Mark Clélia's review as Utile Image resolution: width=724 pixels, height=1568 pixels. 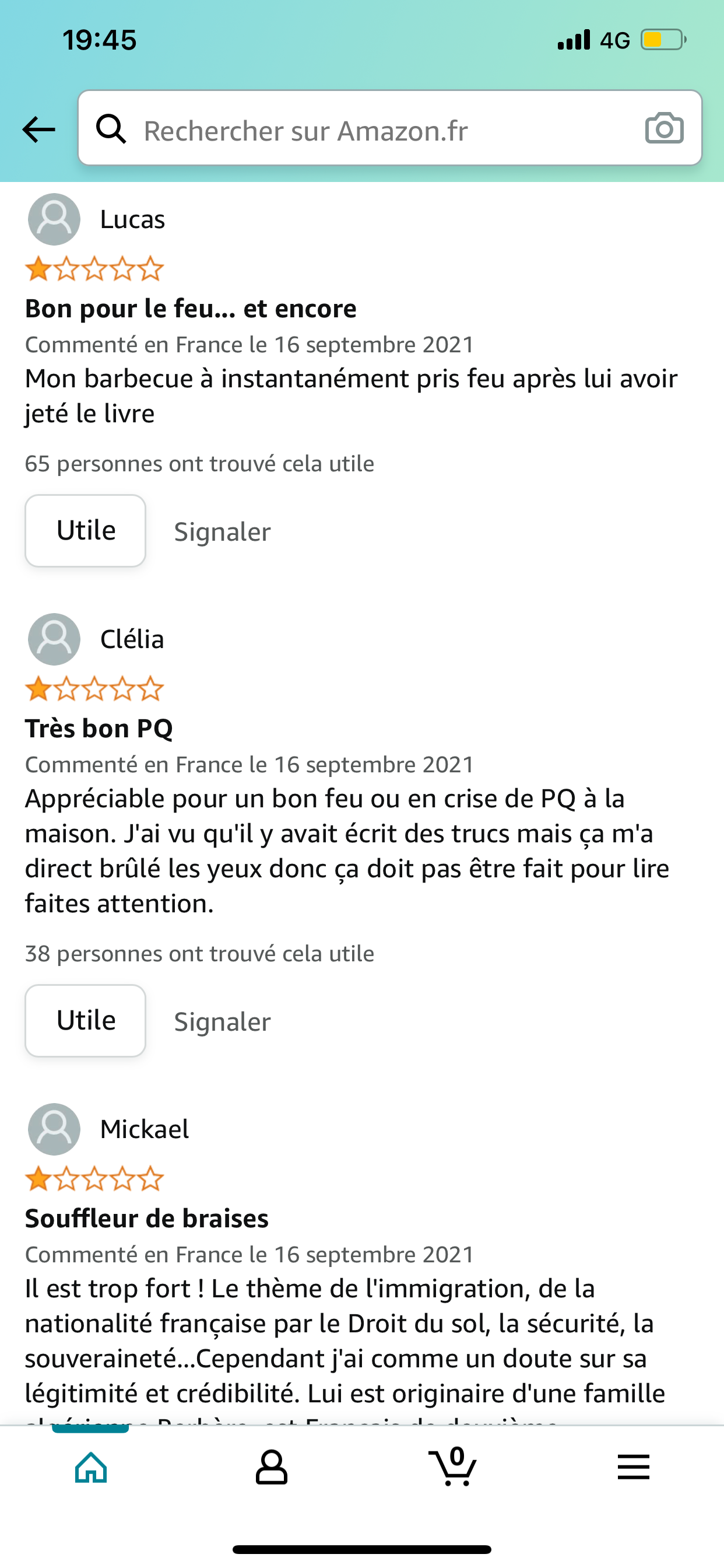coord(85,1020)
